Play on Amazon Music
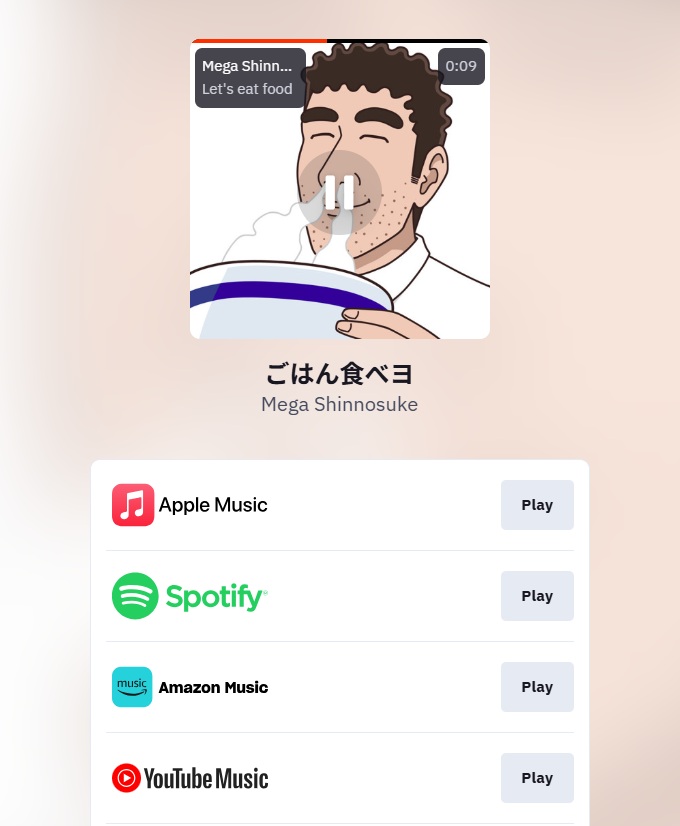The width and height of the screenshot is (680, 826). 537,687
